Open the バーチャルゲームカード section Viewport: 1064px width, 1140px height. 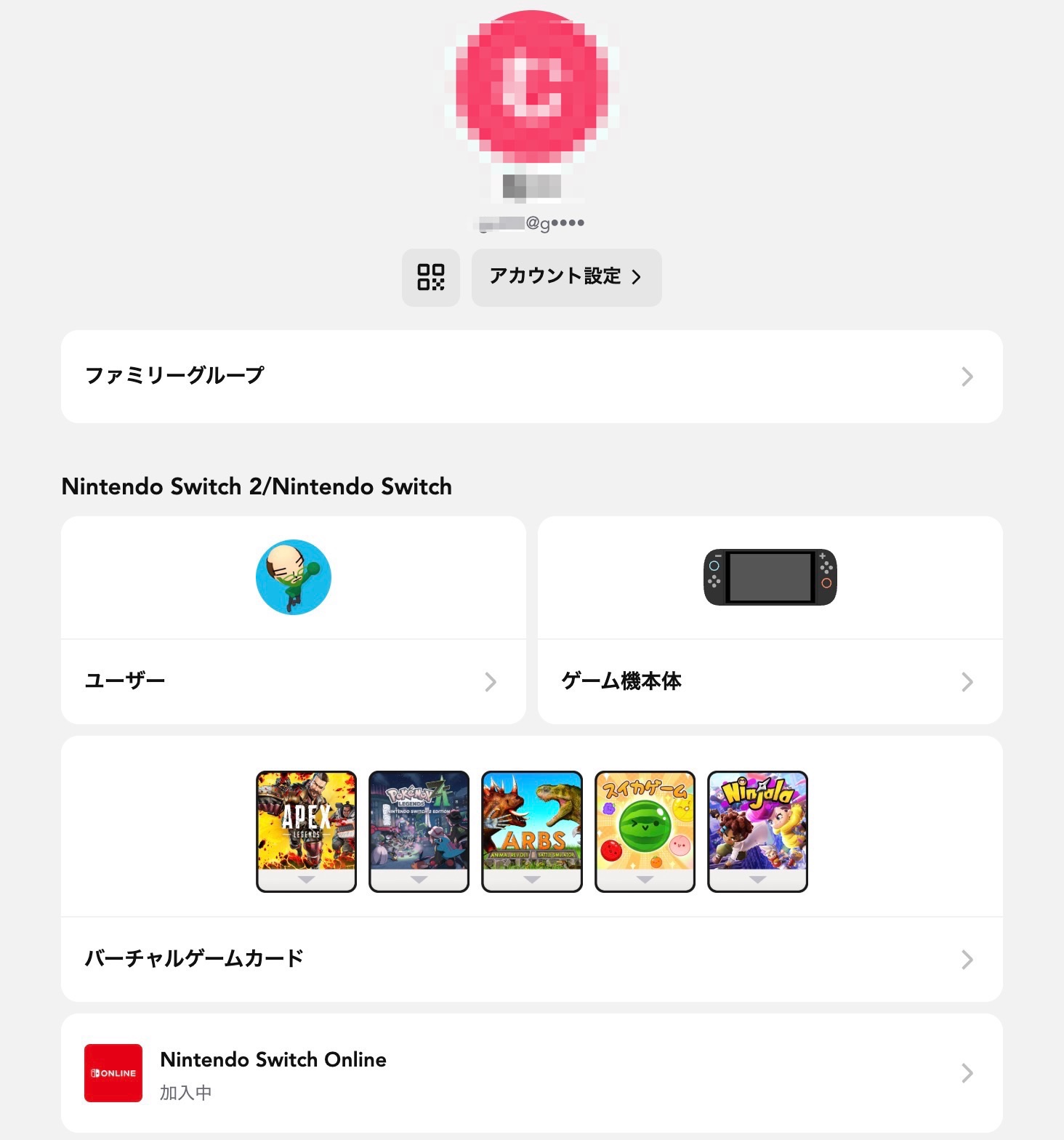pyautogui.click(x=531, y=958)
